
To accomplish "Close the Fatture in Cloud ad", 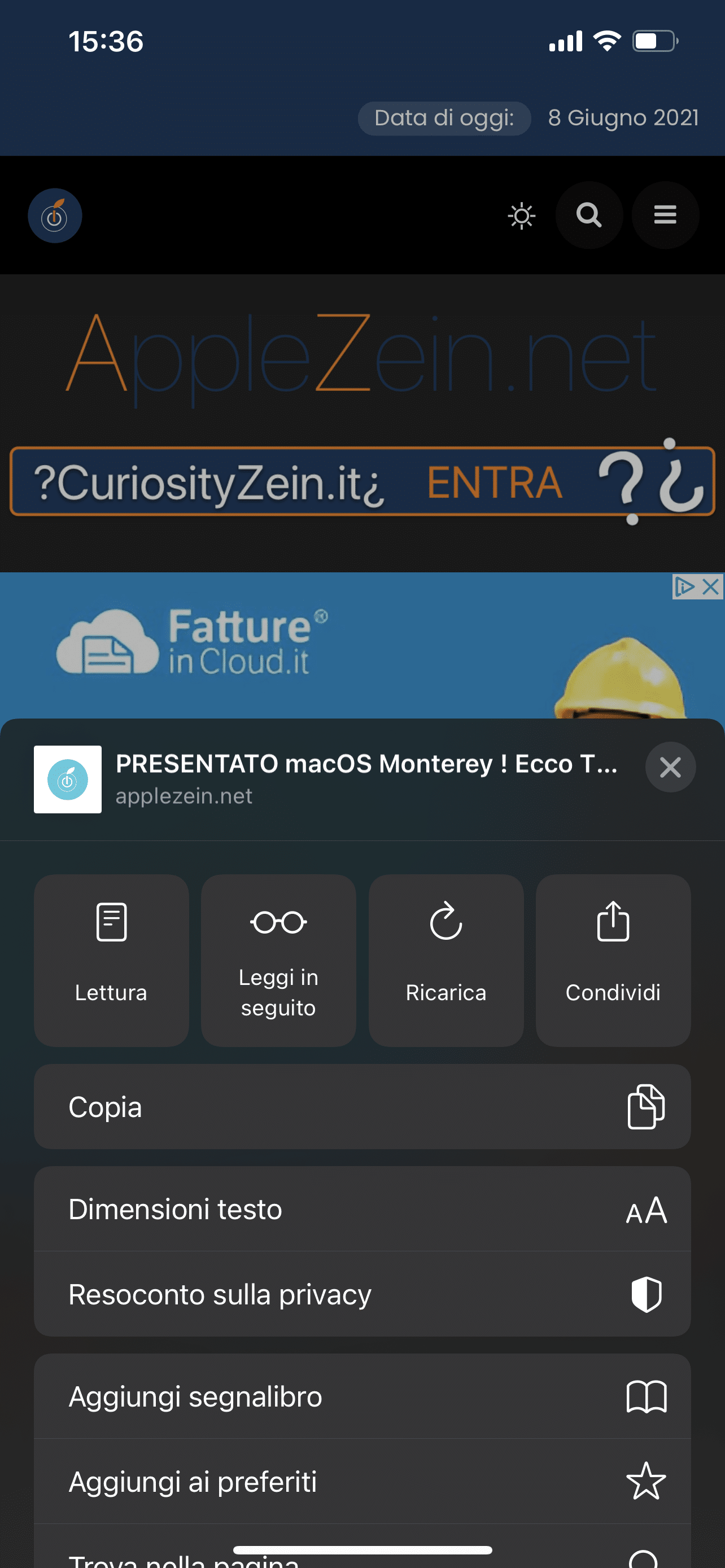I will 711,587.
